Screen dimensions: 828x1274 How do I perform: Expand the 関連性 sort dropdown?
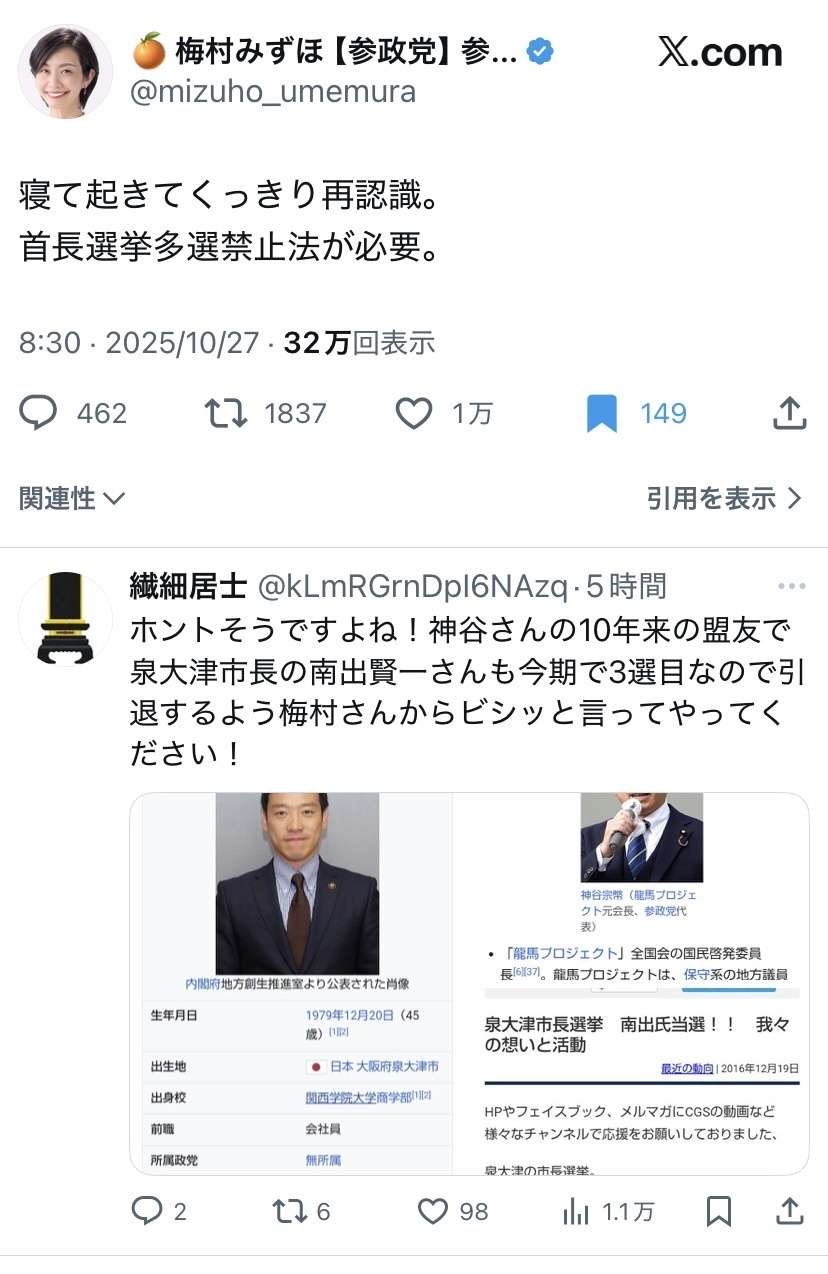tap(72, 498)
